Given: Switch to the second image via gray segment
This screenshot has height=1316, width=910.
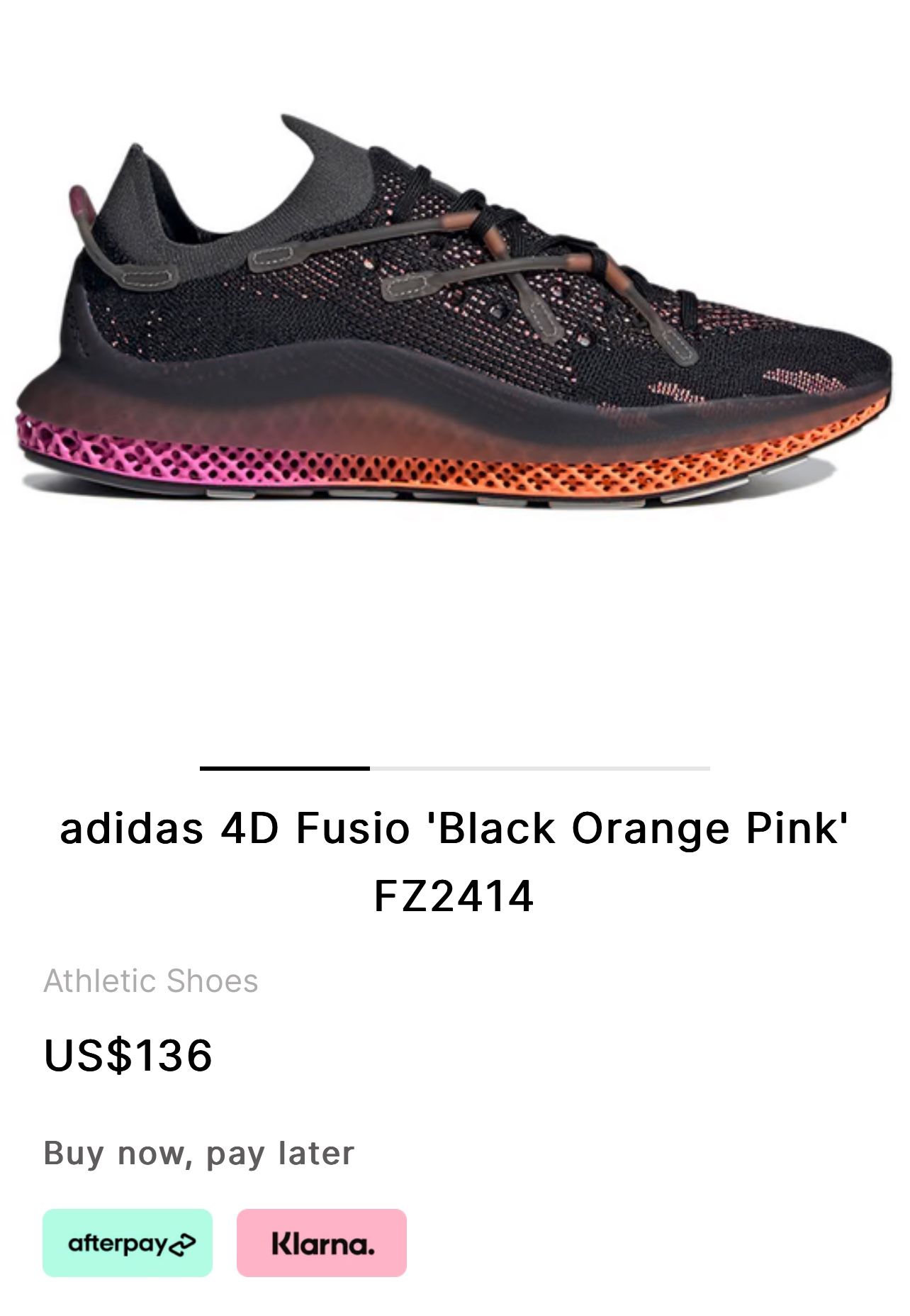Looking at the screenshot, I should pyautogui.click(x=539, y=768).
